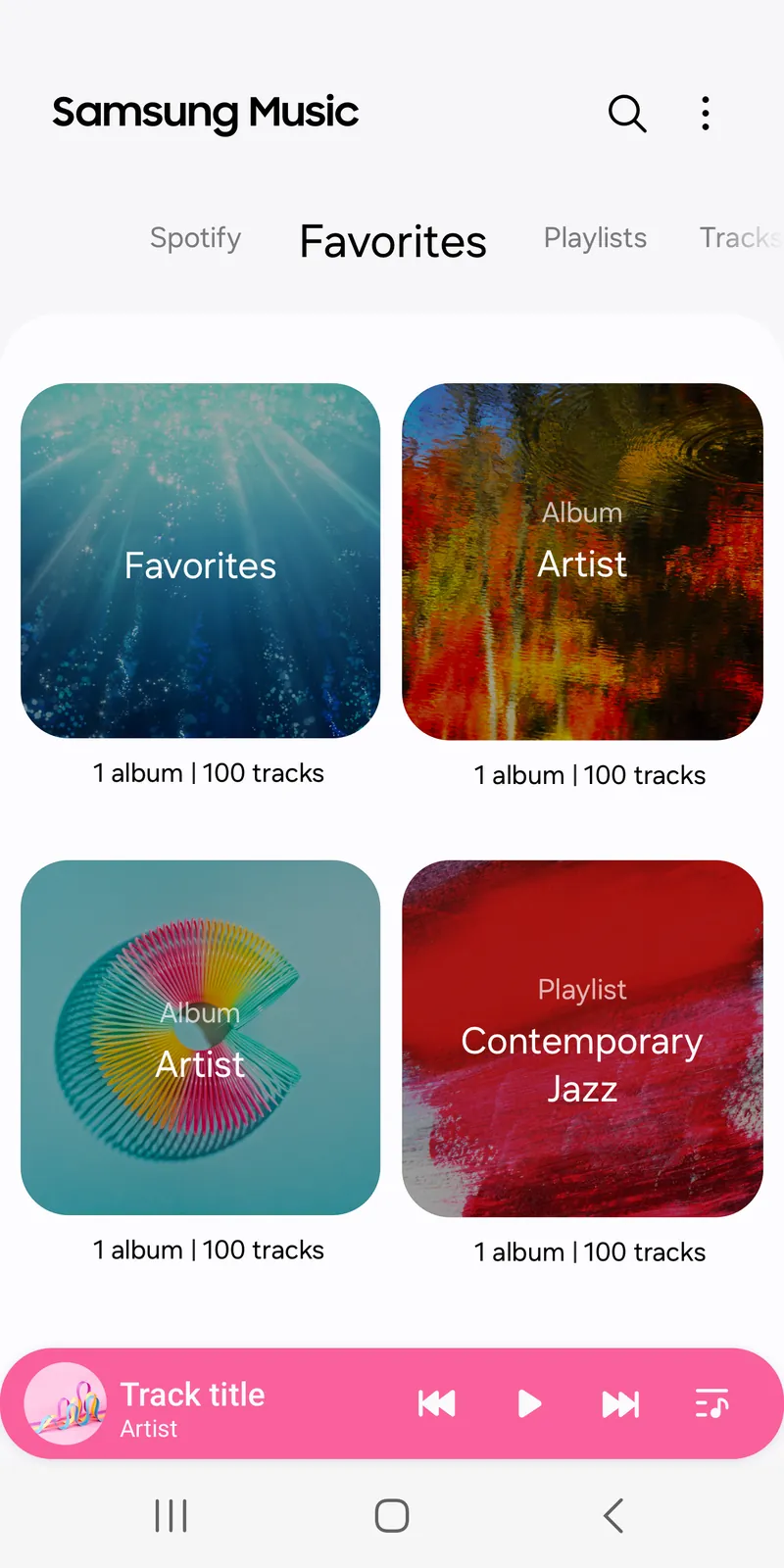Open search in Samsung Music
The width and height of the screenshot is (784, 1568).
[x=627, y=114]
